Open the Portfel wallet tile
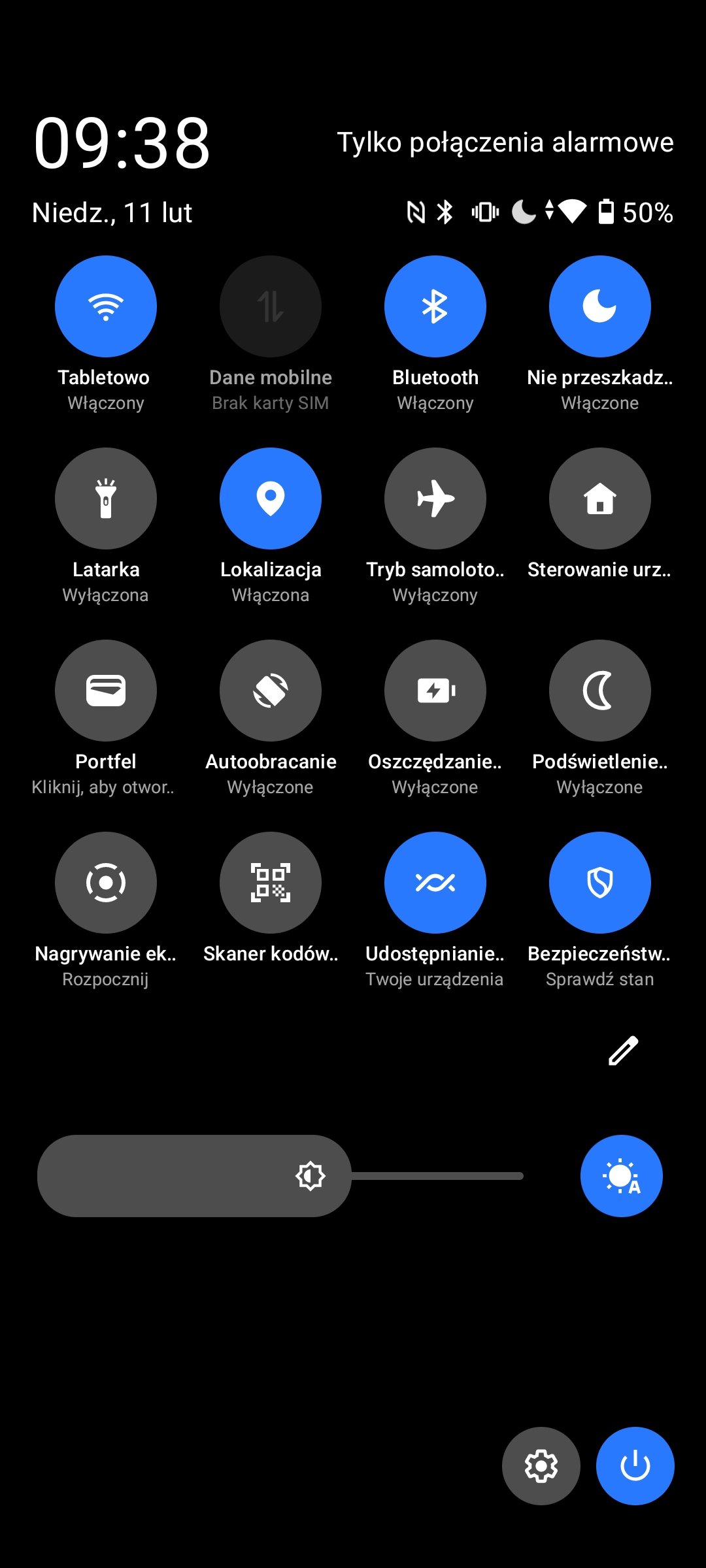 tap(106, 691)
